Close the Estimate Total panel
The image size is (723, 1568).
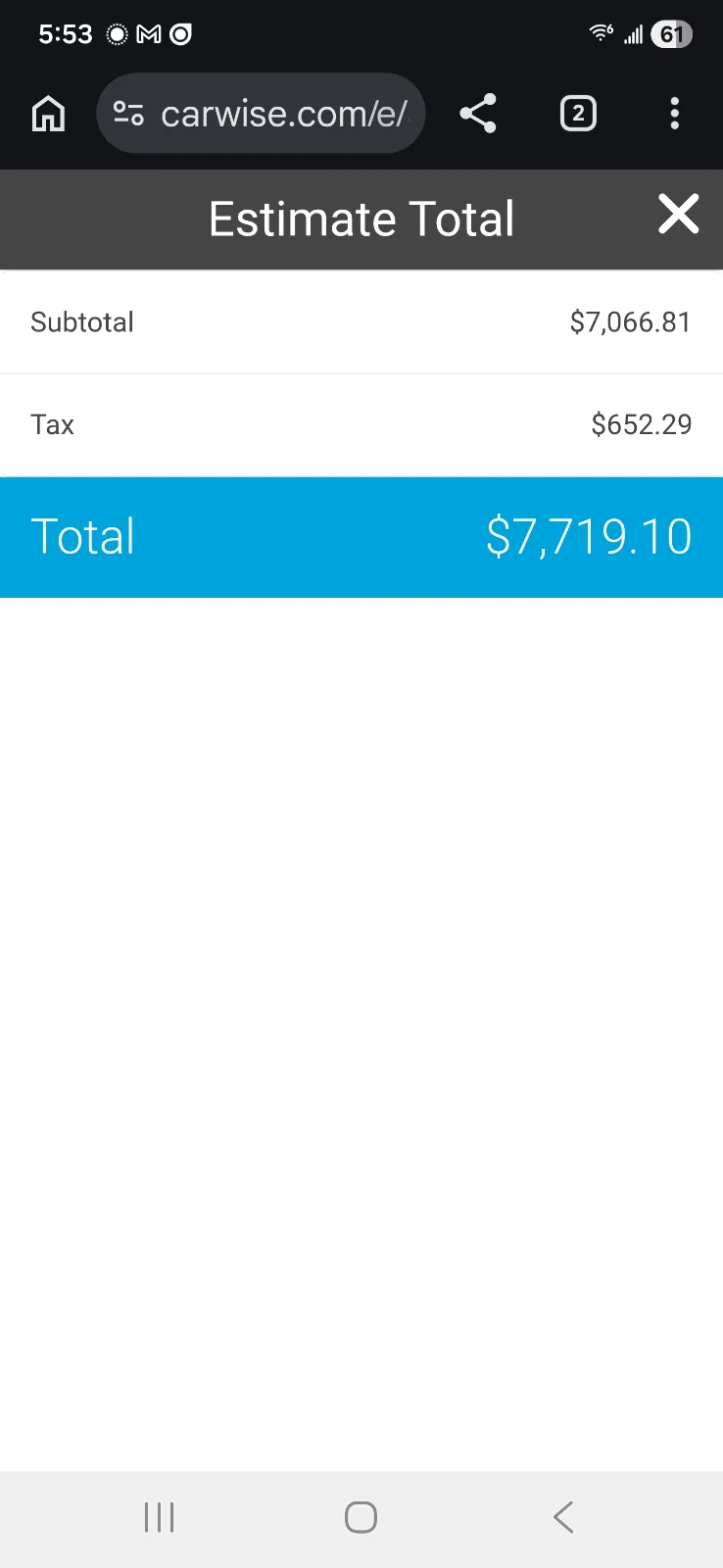tap(678, 215)
